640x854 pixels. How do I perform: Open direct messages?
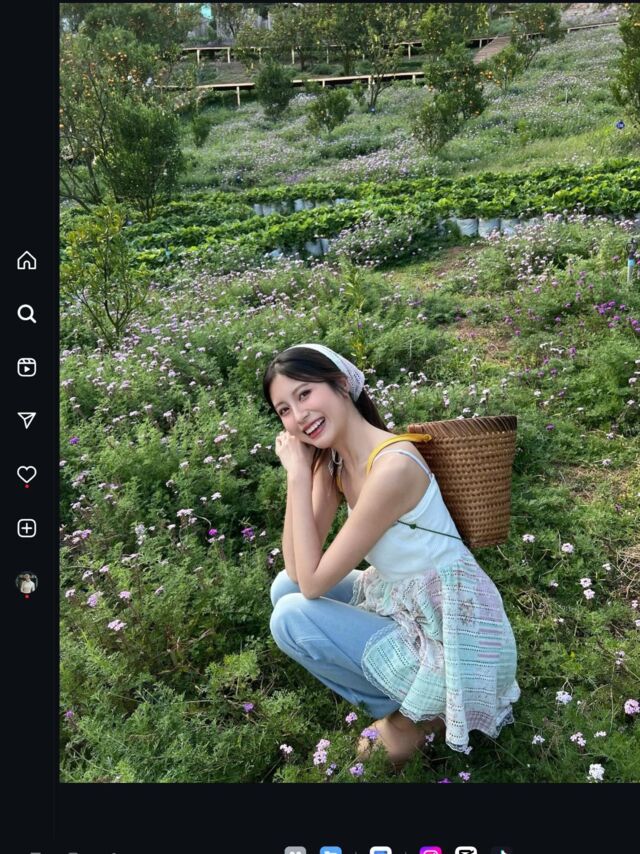coord(27,421)
